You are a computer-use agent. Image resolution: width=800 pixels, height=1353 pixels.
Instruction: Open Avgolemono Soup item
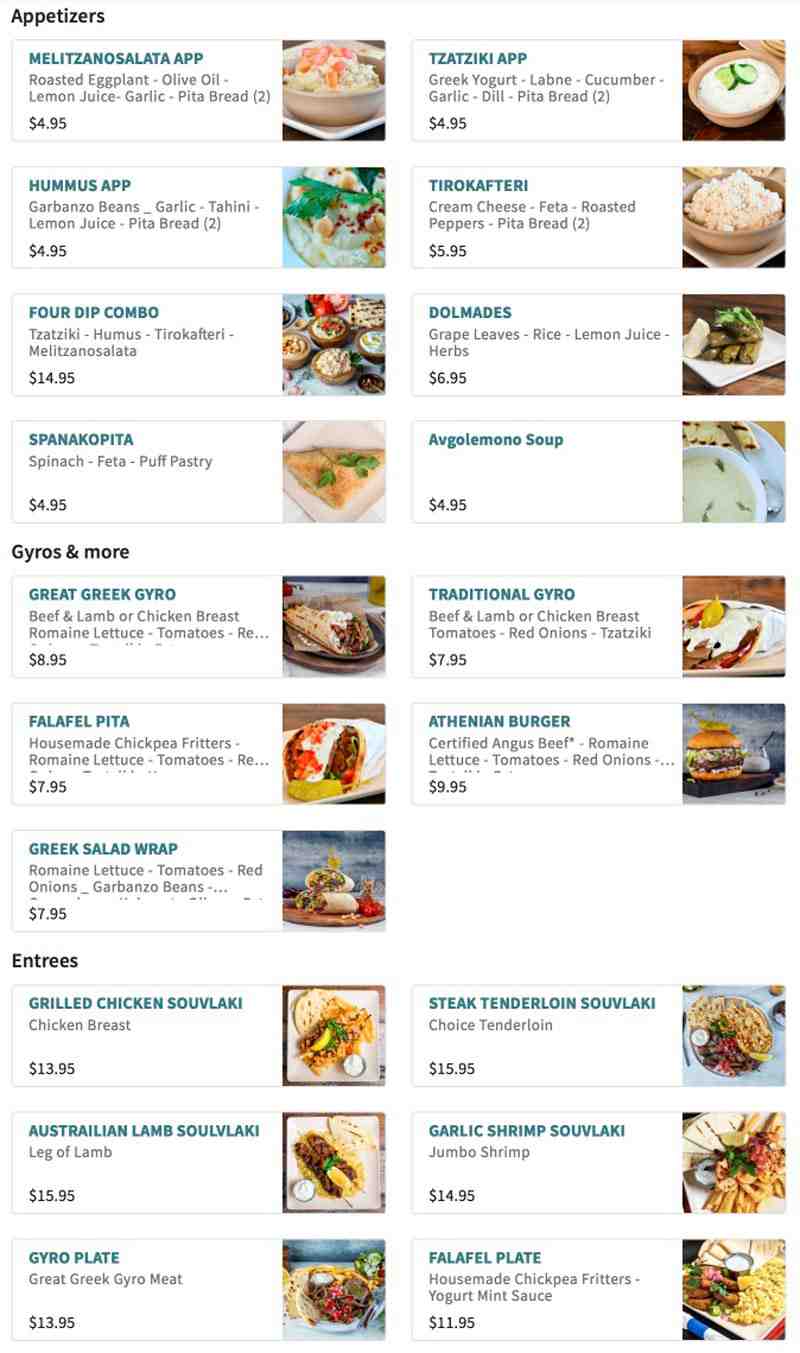tap(598, 471)
